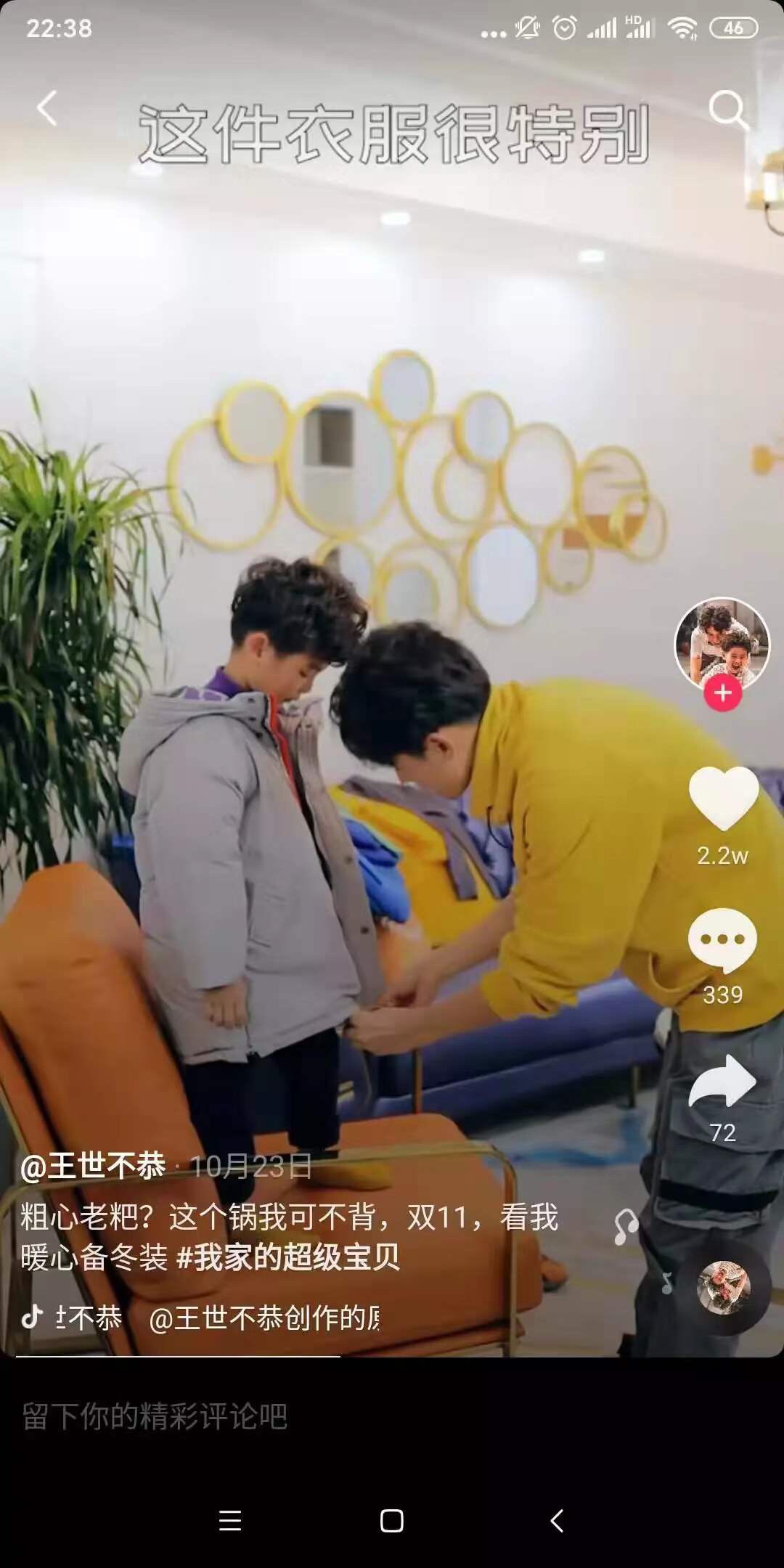This screenshot has height=1568, width=784.
Task: Go back using the top-left arrow
Action: (48, 109)
